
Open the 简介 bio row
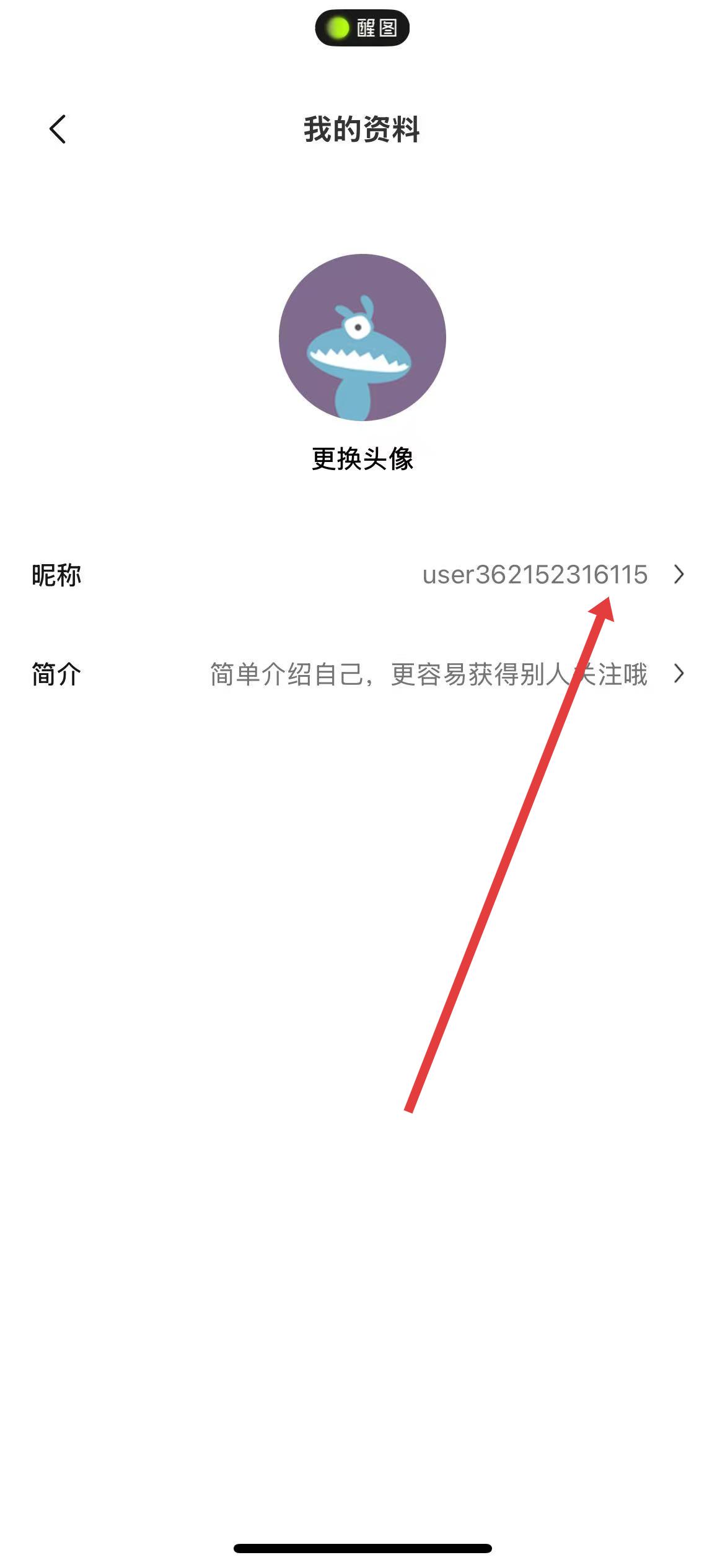[362, 674]
